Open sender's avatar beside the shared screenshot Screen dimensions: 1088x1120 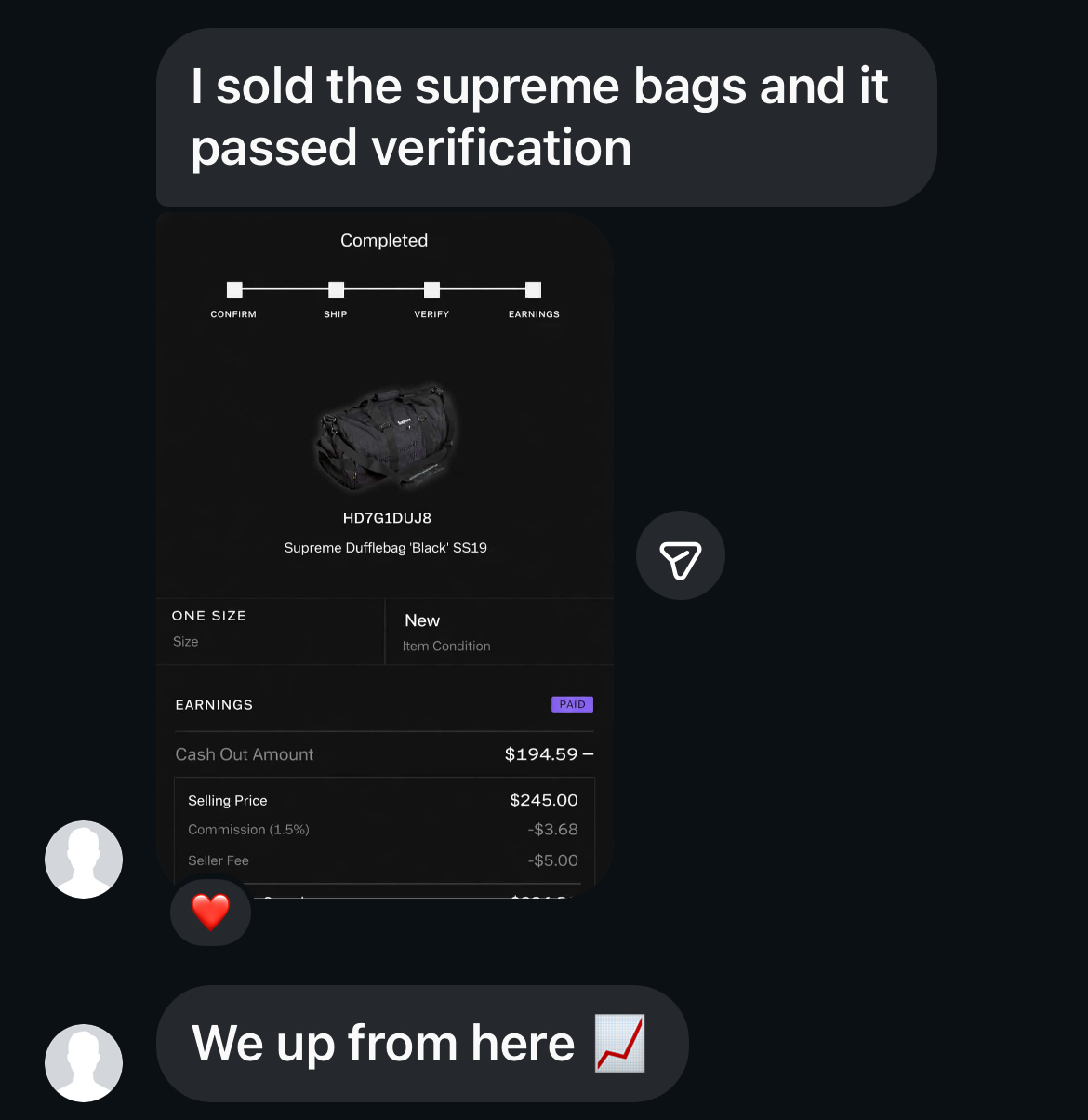(x=84, y=860)
